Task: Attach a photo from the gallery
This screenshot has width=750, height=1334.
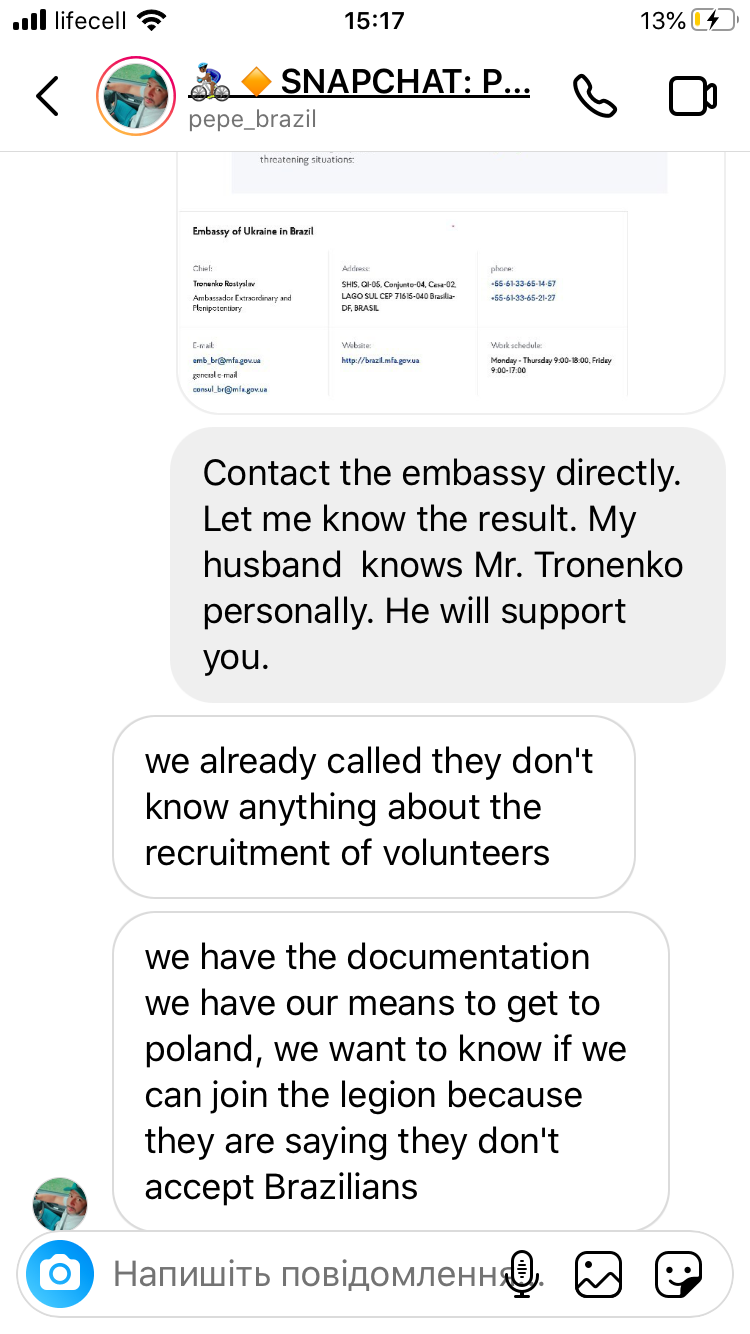Action: [x=599, y=1274]
